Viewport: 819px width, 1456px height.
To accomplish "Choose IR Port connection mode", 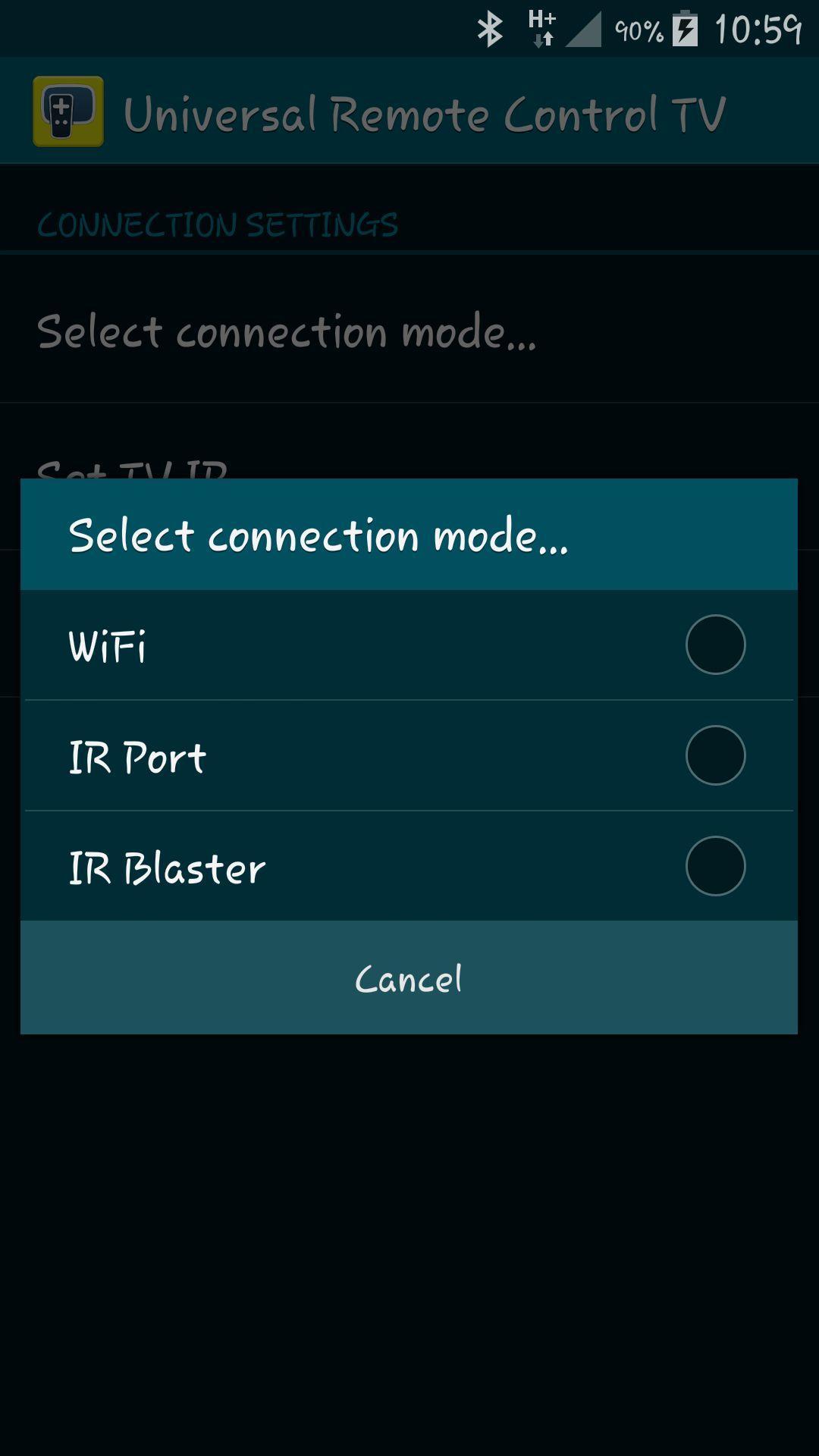I will pos(409,756).
